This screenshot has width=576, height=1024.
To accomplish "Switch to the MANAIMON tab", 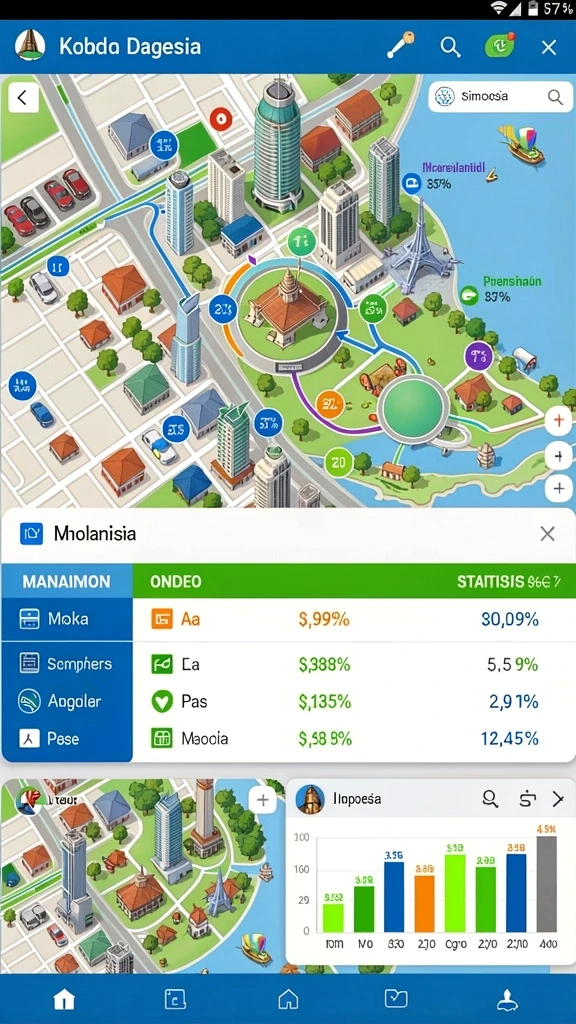I will coord(67,581).
